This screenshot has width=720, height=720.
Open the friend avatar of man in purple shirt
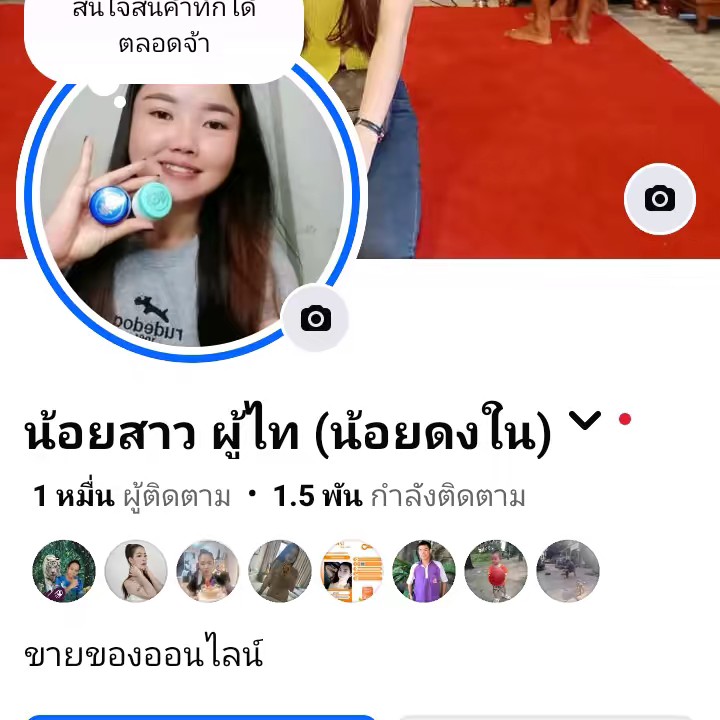tap(424, 571)
